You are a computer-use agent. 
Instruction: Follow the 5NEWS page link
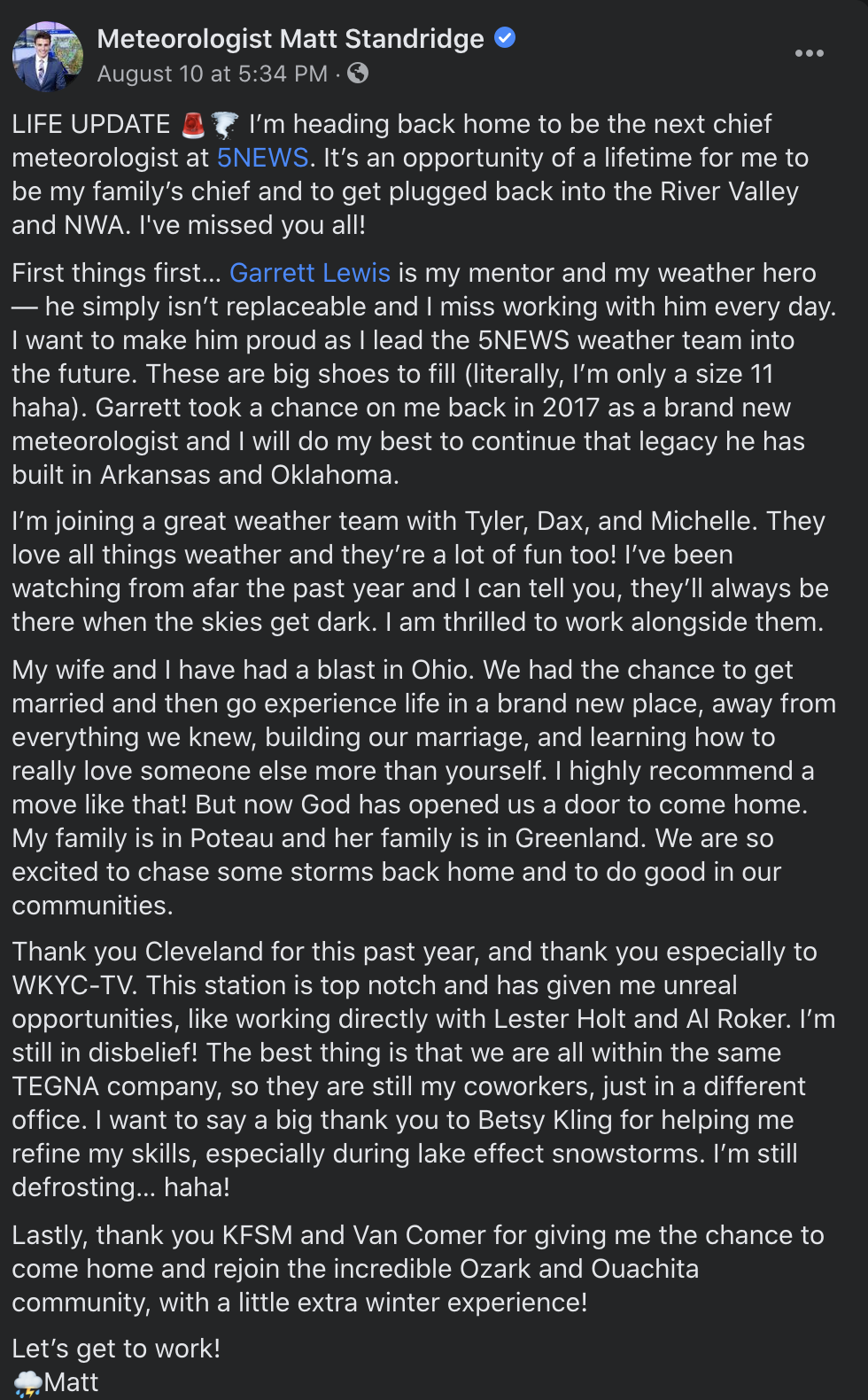click(262, 158)
